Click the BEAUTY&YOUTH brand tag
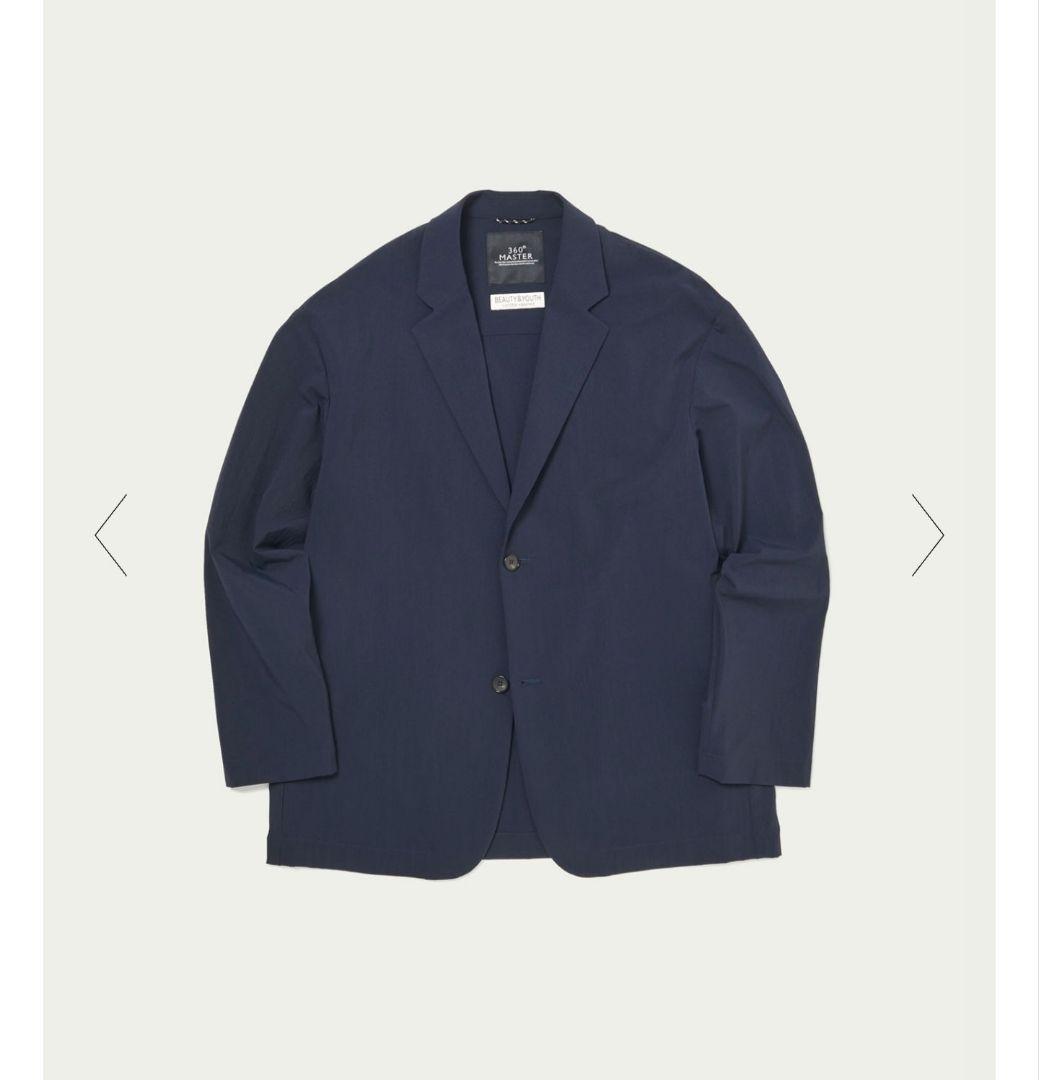This screenshot has width=1039, height=1080. [519, 300]
